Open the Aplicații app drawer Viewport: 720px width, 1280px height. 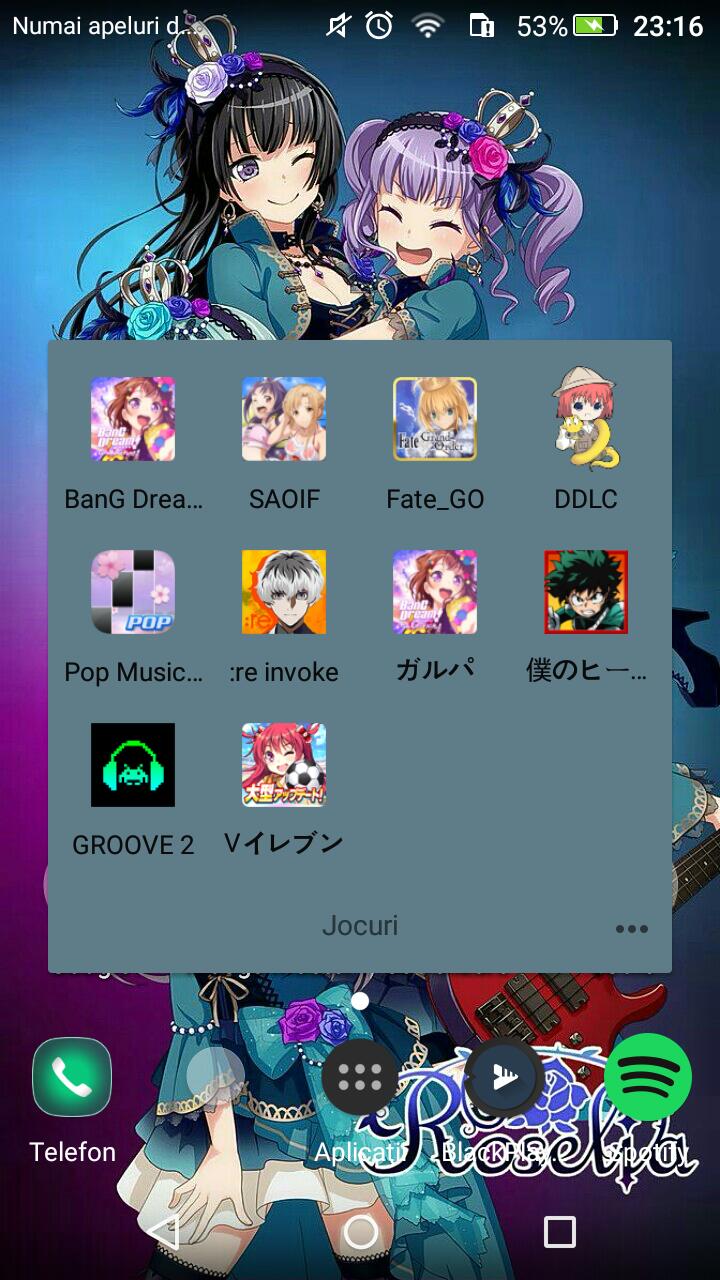360,1077
